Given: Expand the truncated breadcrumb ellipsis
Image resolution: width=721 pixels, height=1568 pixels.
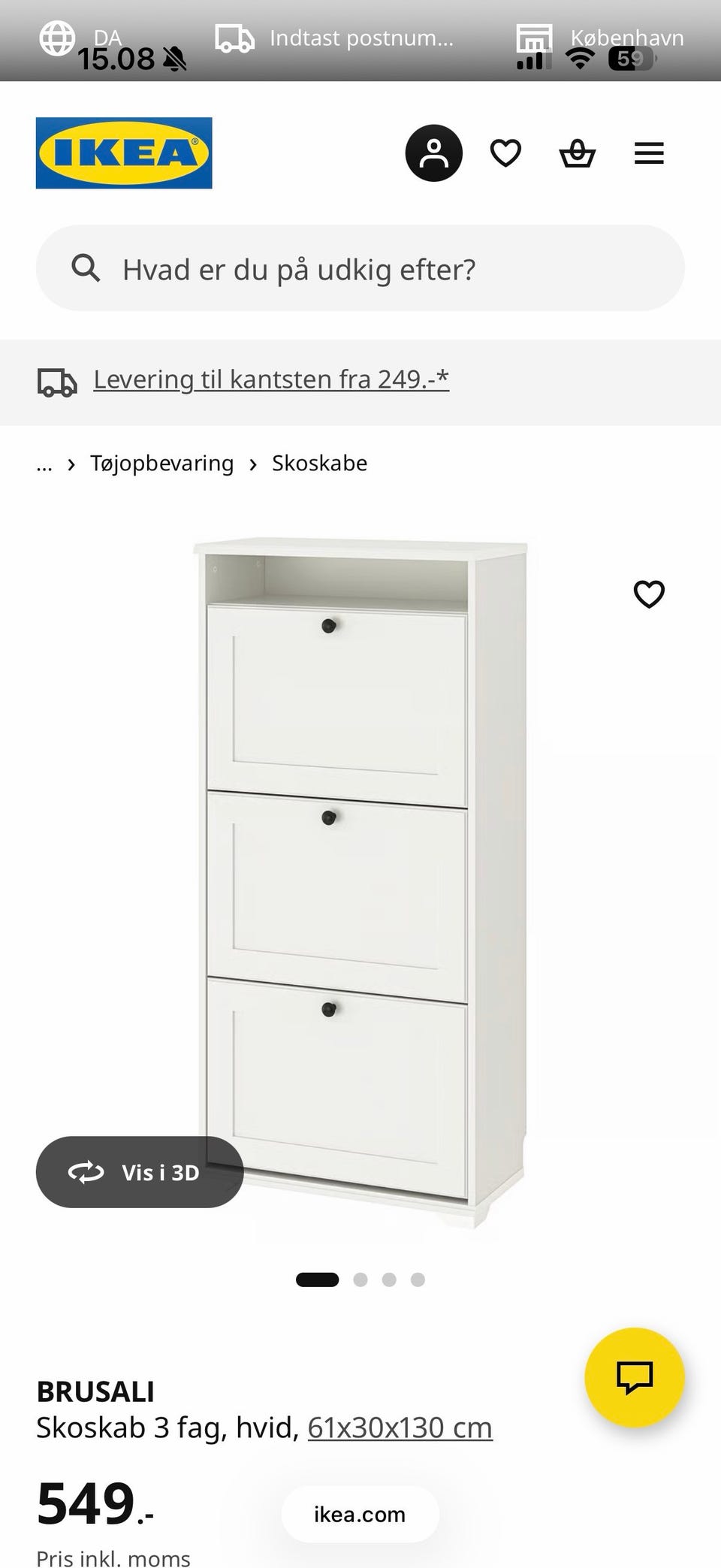Looking at the screenshot, I should pos(44,464).
